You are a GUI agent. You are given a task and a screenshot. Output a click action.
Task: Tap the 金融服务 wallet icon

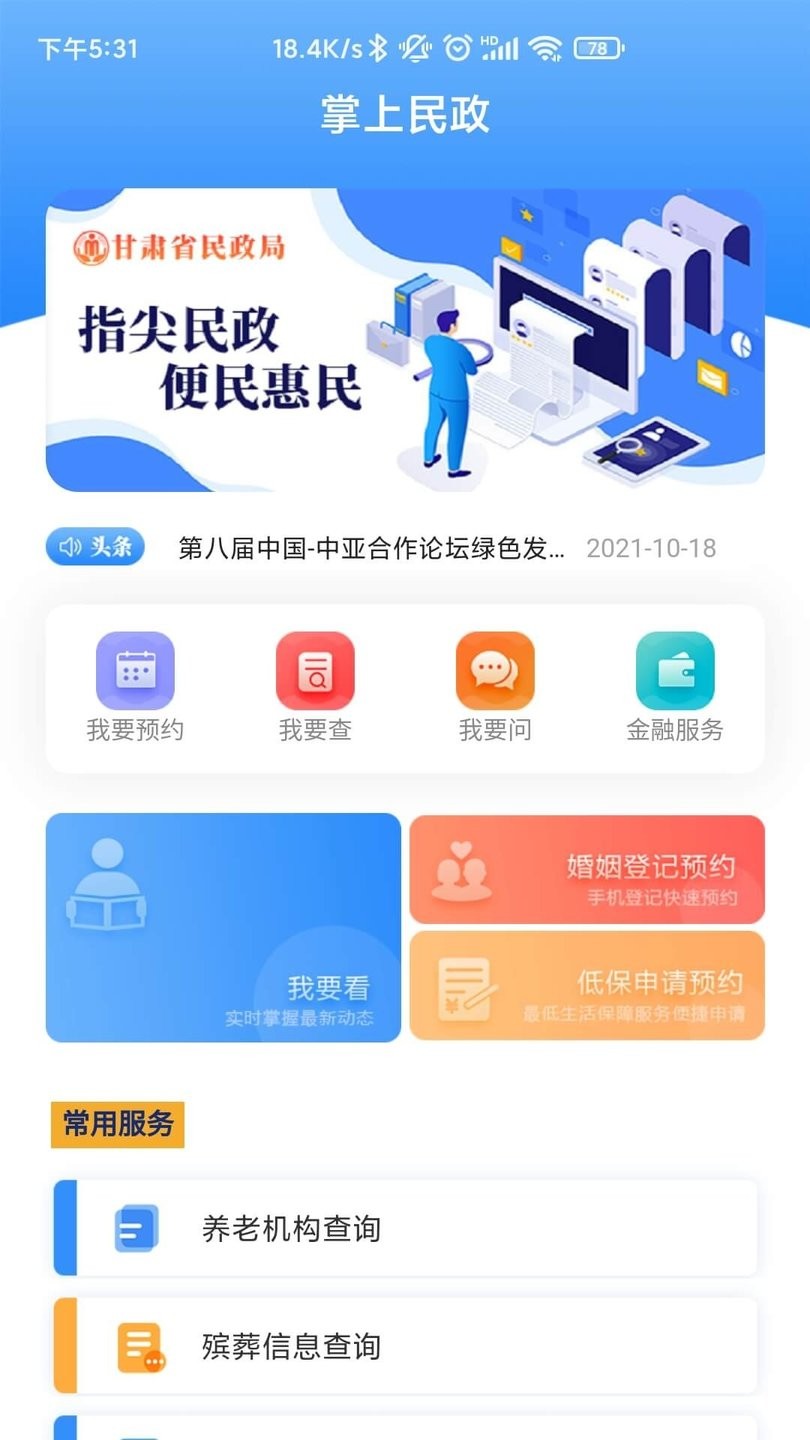pyautogui.click(x=677, y=671)
